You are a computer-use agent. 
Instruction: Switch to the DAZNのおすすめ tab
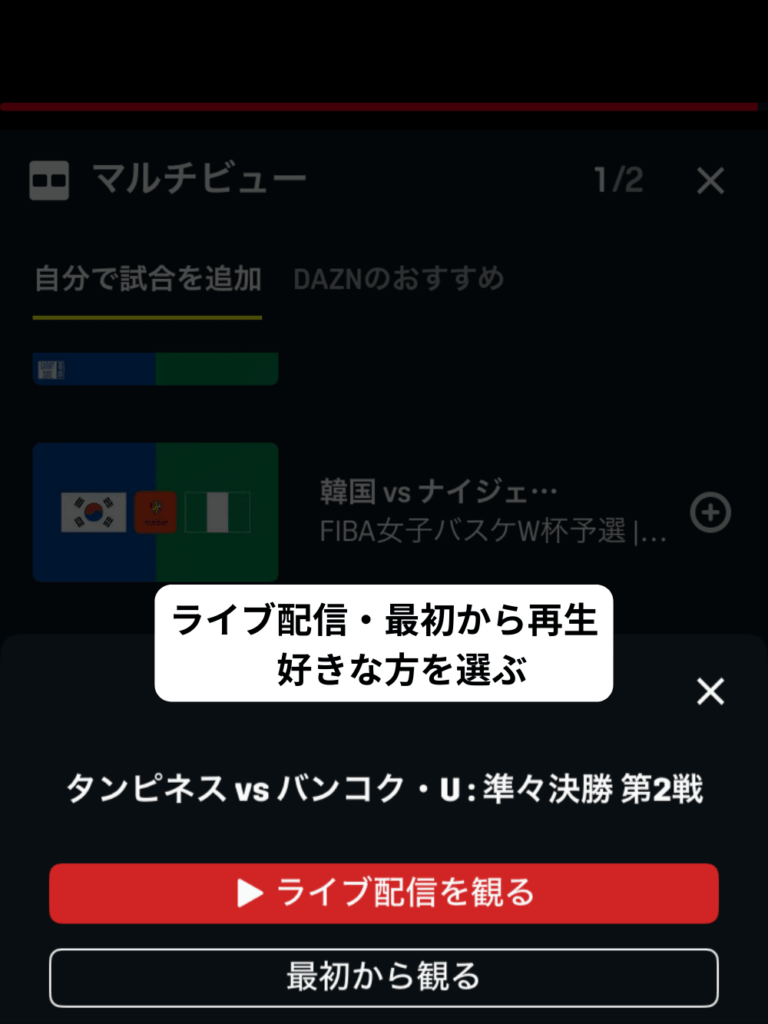point(398,279)
